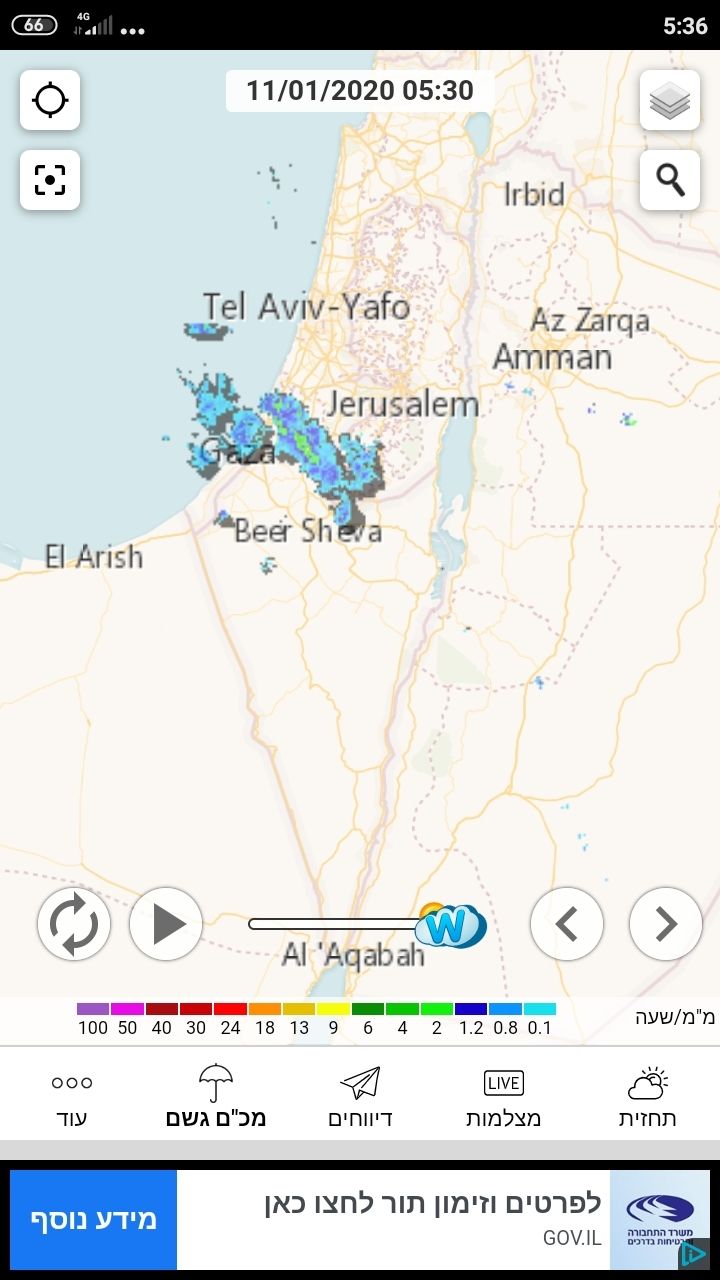
Task: Tap the radar timeline slider handle
Action: click(x=449, y=925)
